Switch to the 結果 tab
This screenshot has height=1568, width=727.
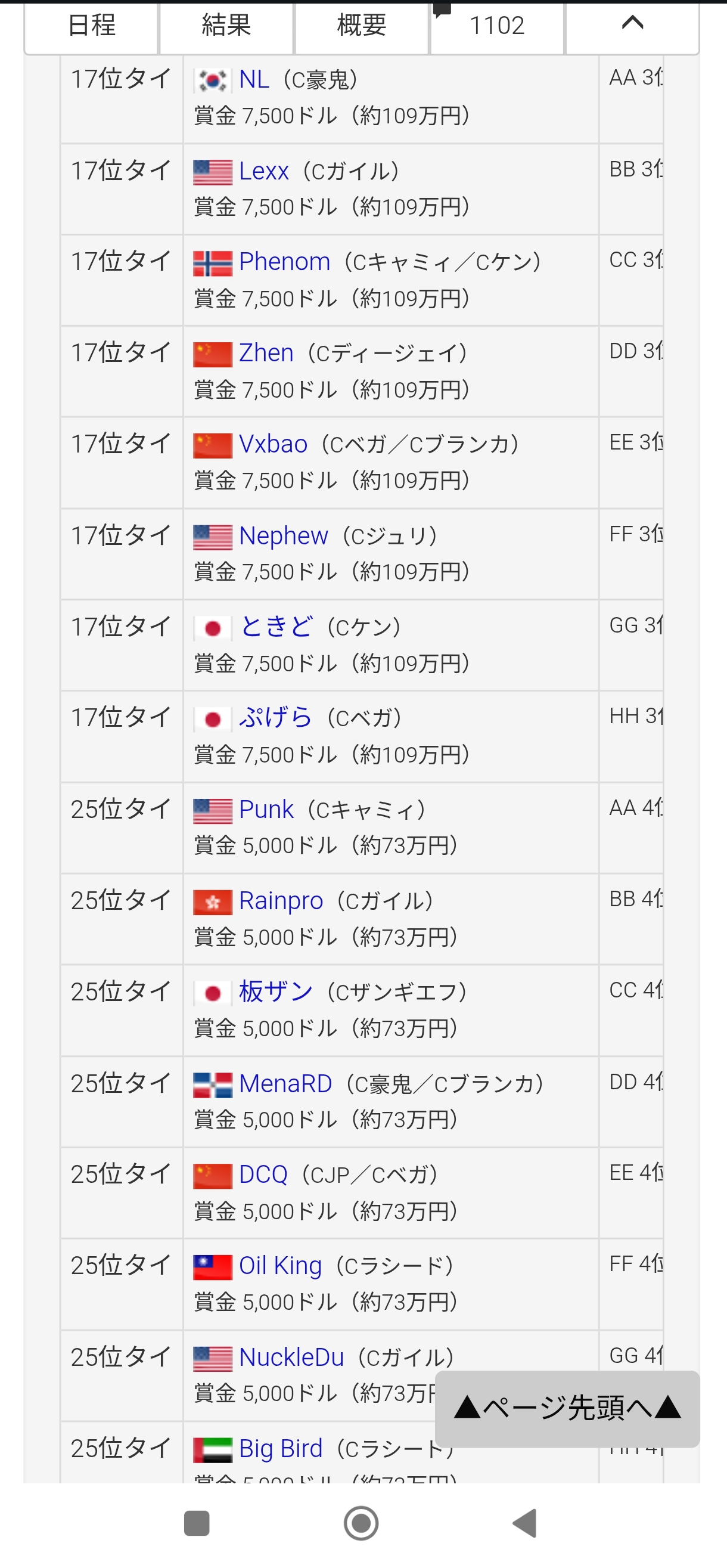(x=226, y=26)
